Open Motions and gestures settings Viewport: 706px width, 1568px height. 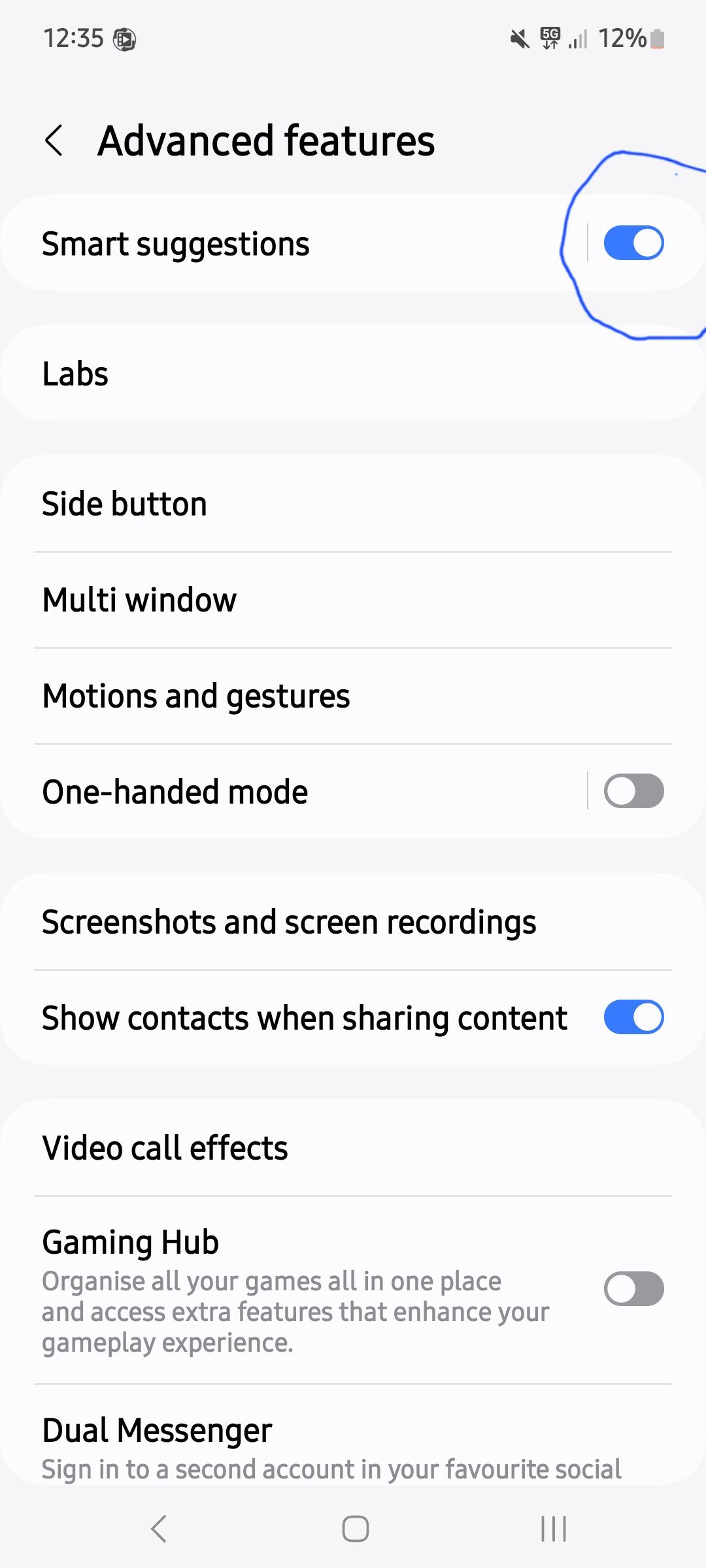(x=353, y=695)
